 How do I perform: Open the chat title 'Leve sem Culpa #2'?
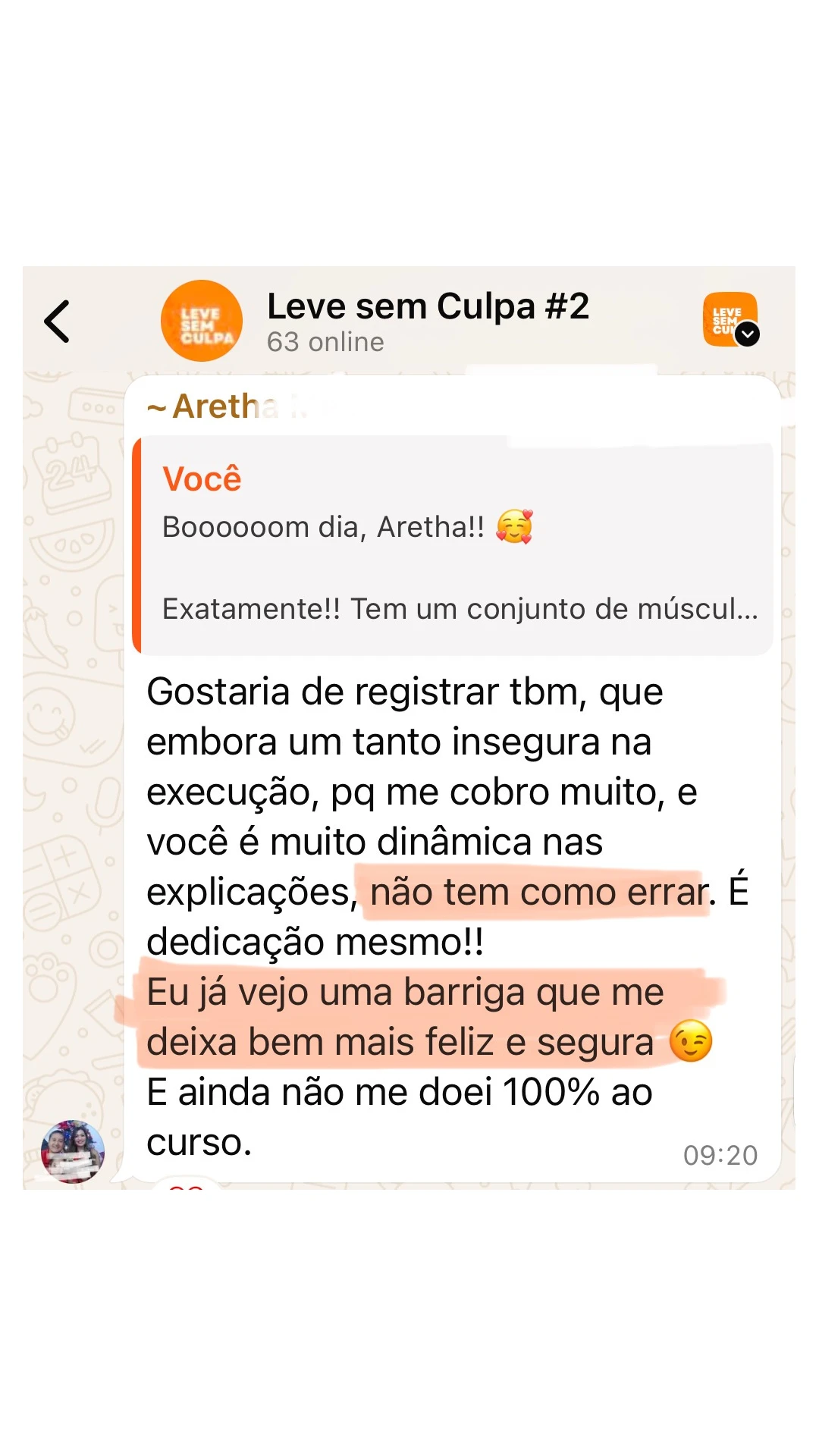[428, 308]
